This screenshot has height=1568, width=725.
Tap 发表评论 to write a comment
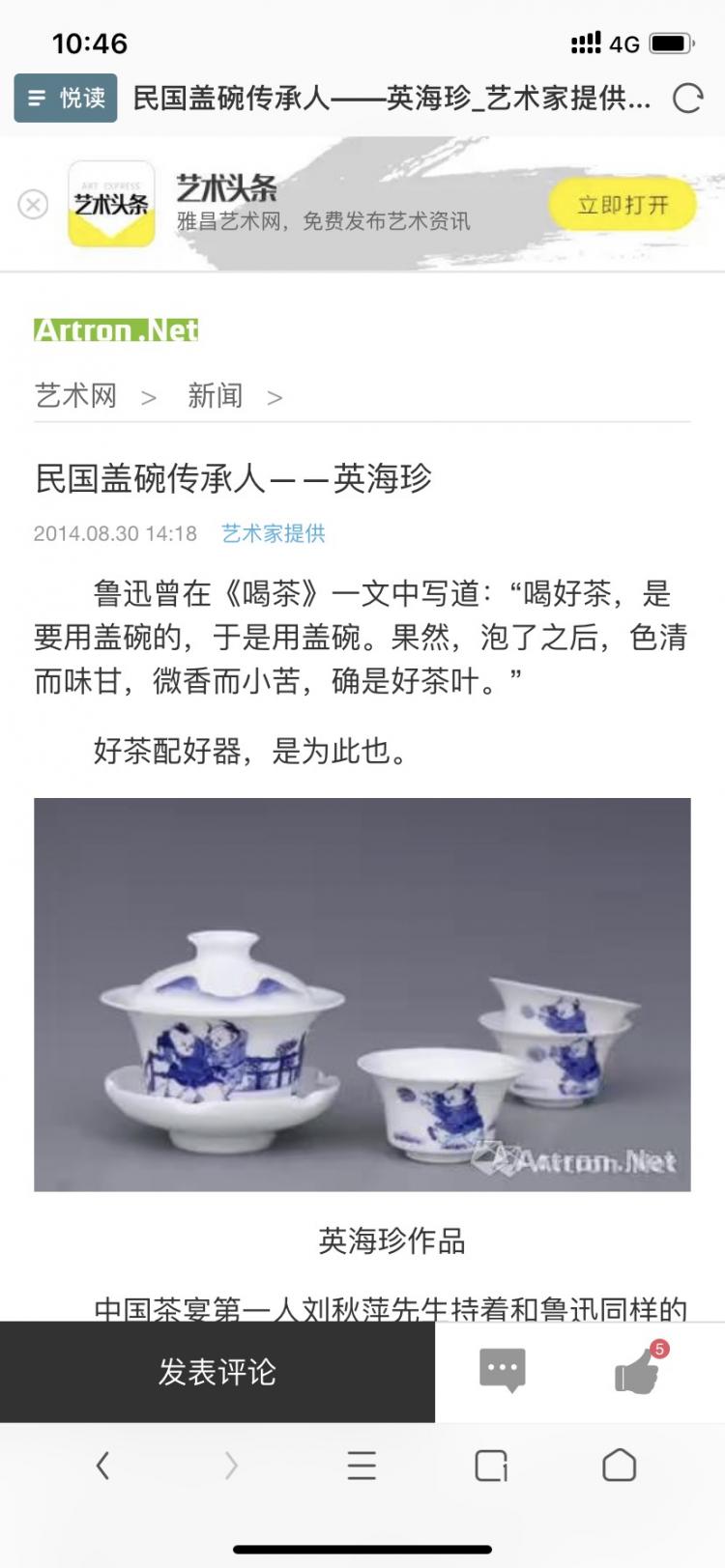coord(217,1372)
